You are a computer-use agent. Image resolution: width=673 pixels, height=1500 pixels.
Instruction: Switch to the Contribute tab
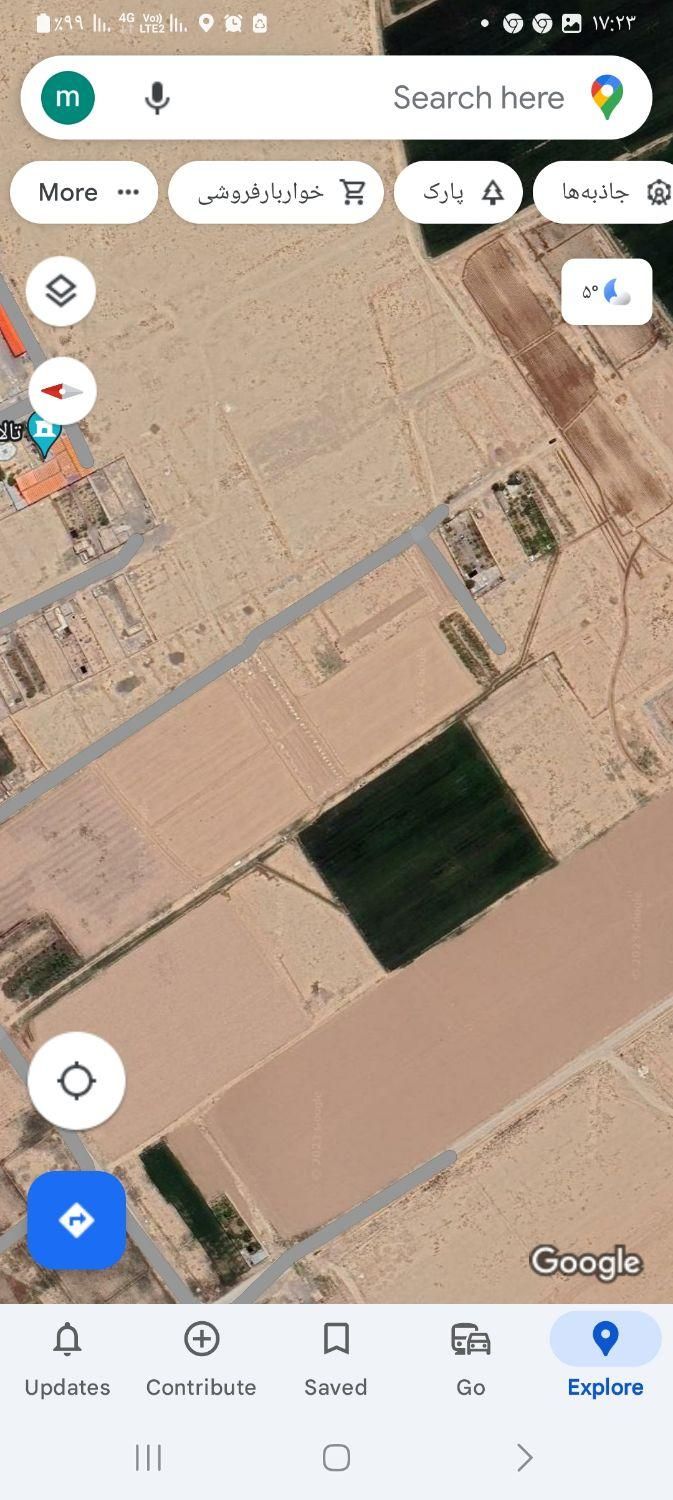tap(201, 1358)
